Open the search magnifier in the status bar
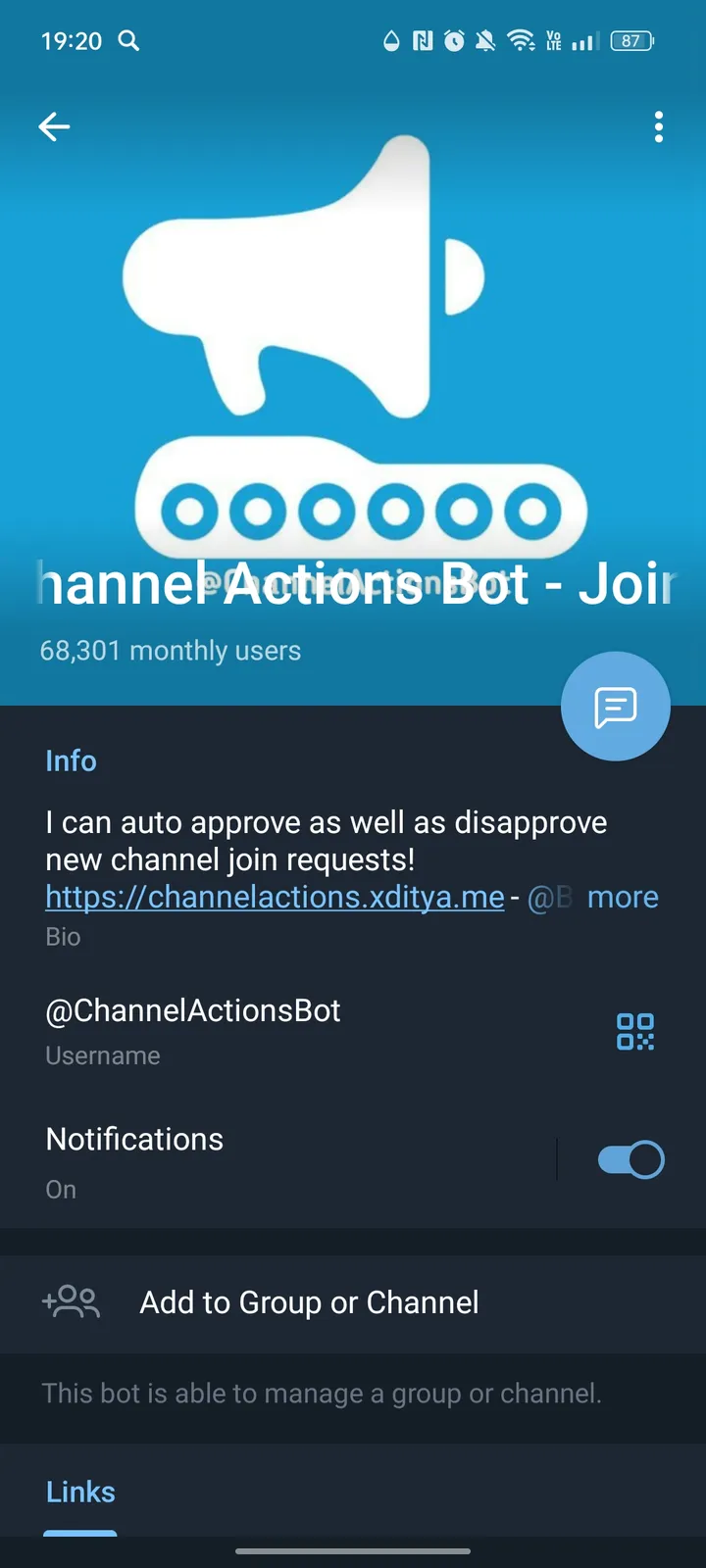This screenshot has width=706, height=1568. pyautogui.click(x=128, y=41)
